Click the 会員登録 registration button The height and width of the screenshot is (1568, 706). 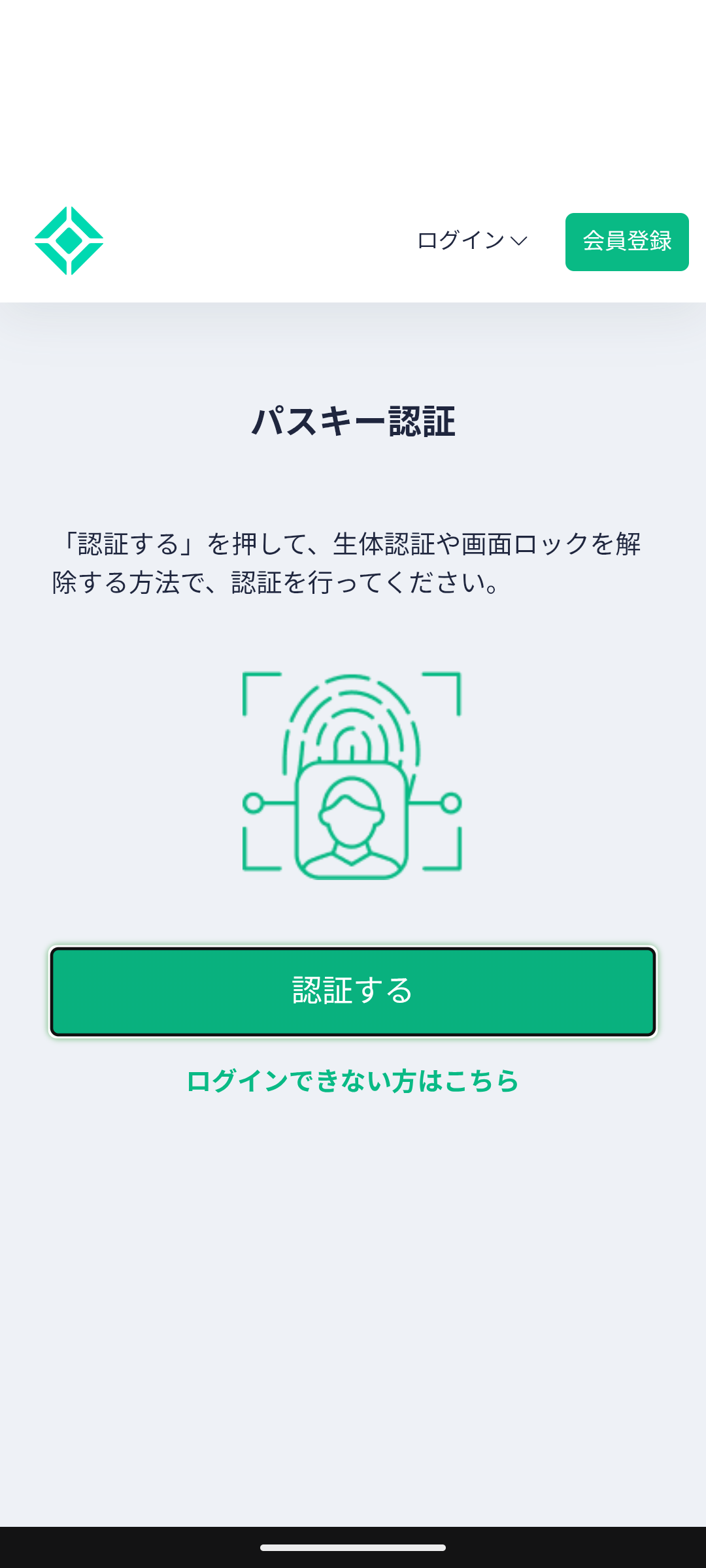tap(626, 242)
